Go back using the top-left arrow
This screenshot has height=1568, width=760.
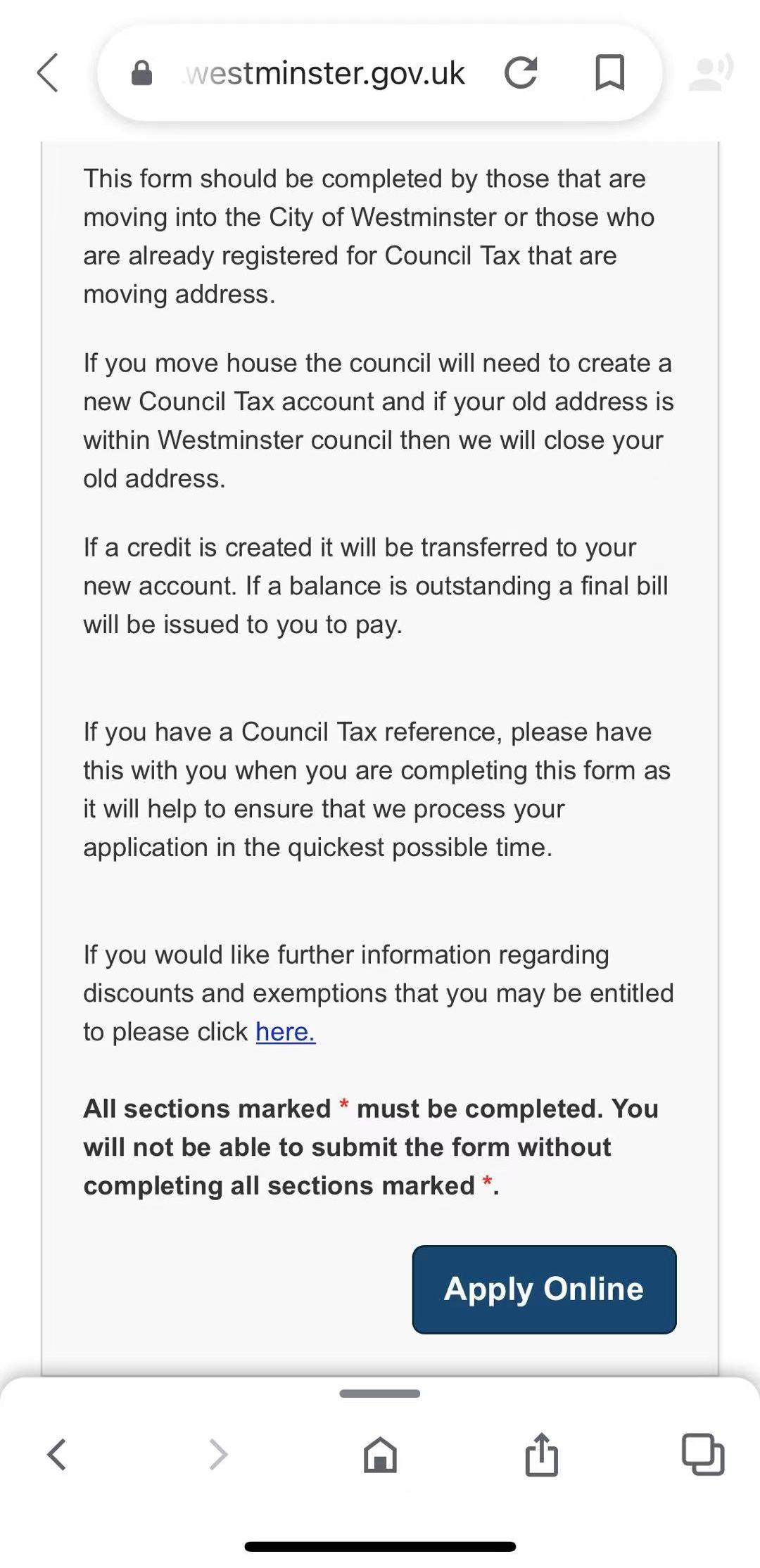click(x=48, y=72)
